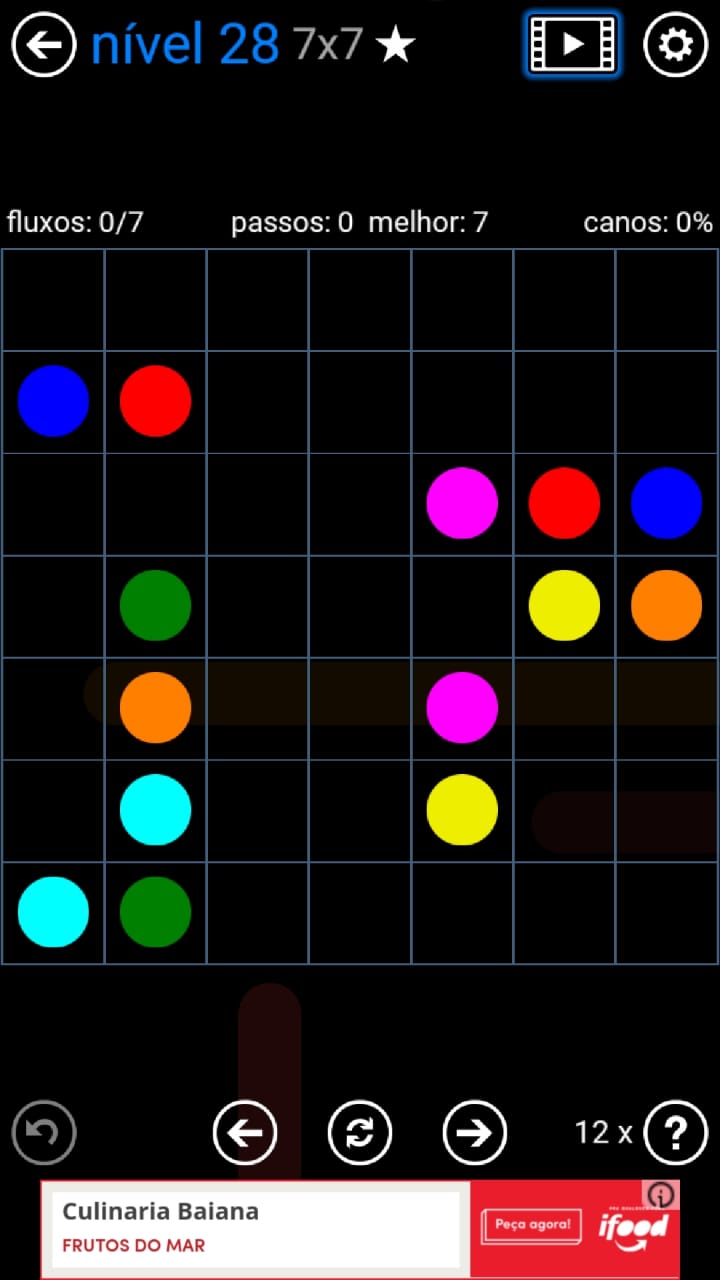Screen dimensions: 720x1280
Task: Go to the next level
Action: (x=475, y=1133)
